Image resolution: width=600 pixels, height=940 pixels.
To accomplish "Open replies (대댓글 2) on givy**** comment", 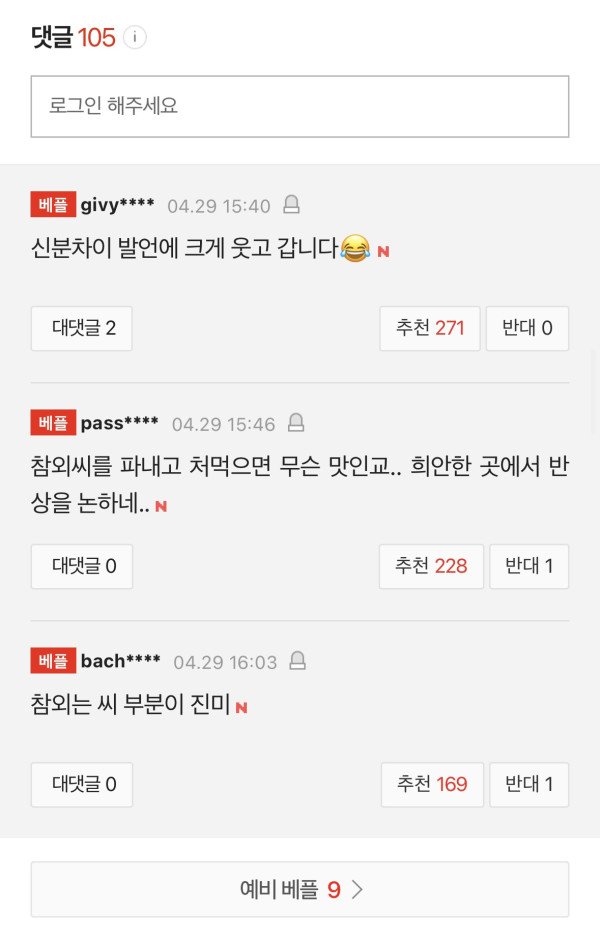I will (82, 328).
